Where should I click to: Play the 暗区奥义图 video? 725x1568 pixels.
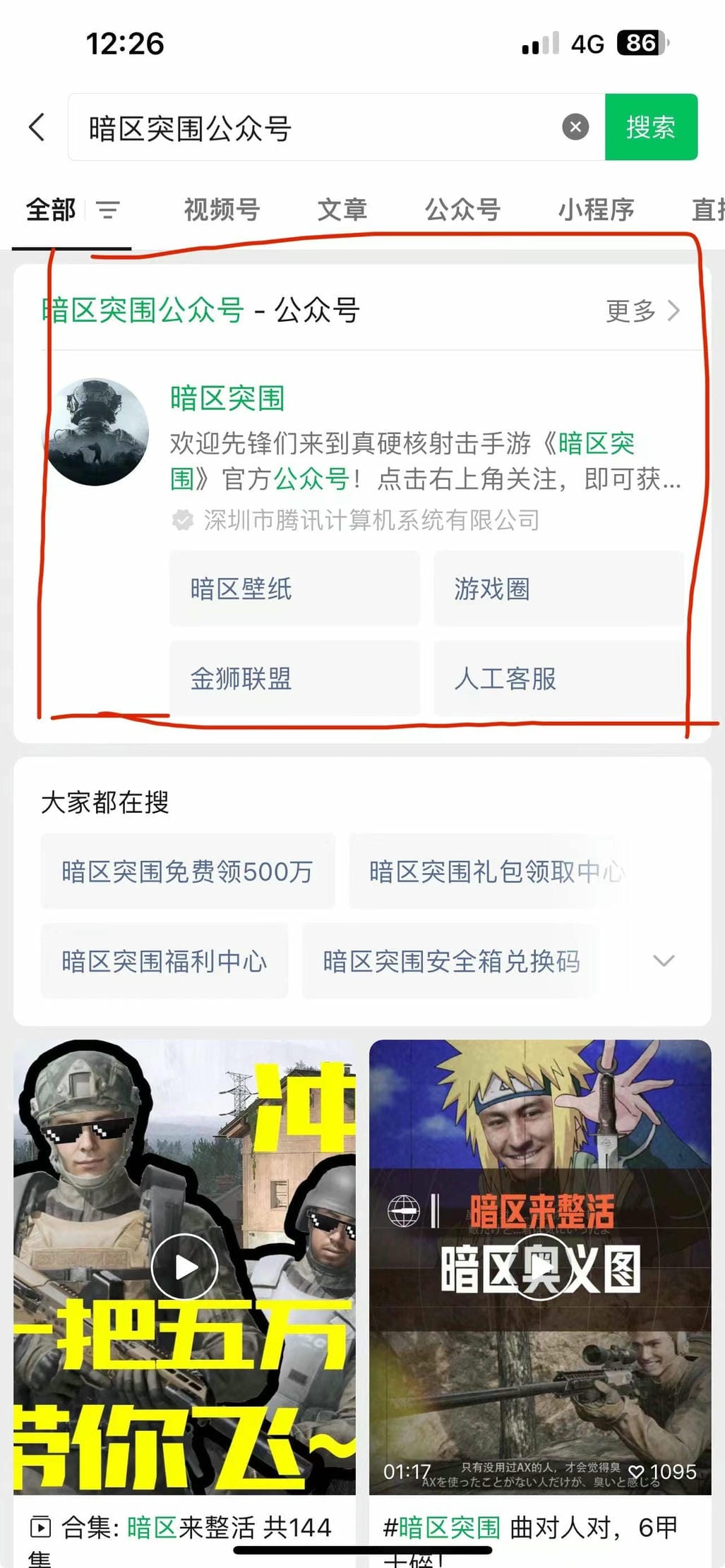click(x=540, y=1267)
